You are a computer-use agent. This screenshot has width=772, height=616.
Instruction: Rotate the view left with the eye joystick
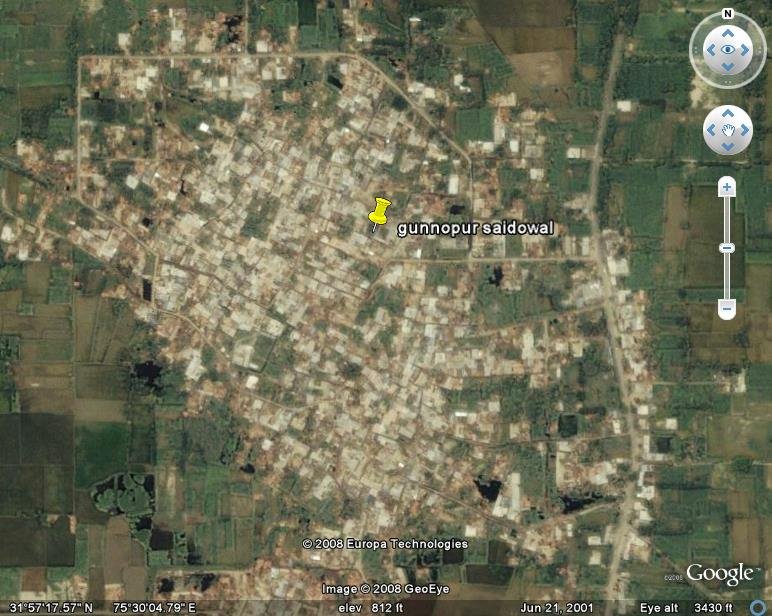coord(707,49)
